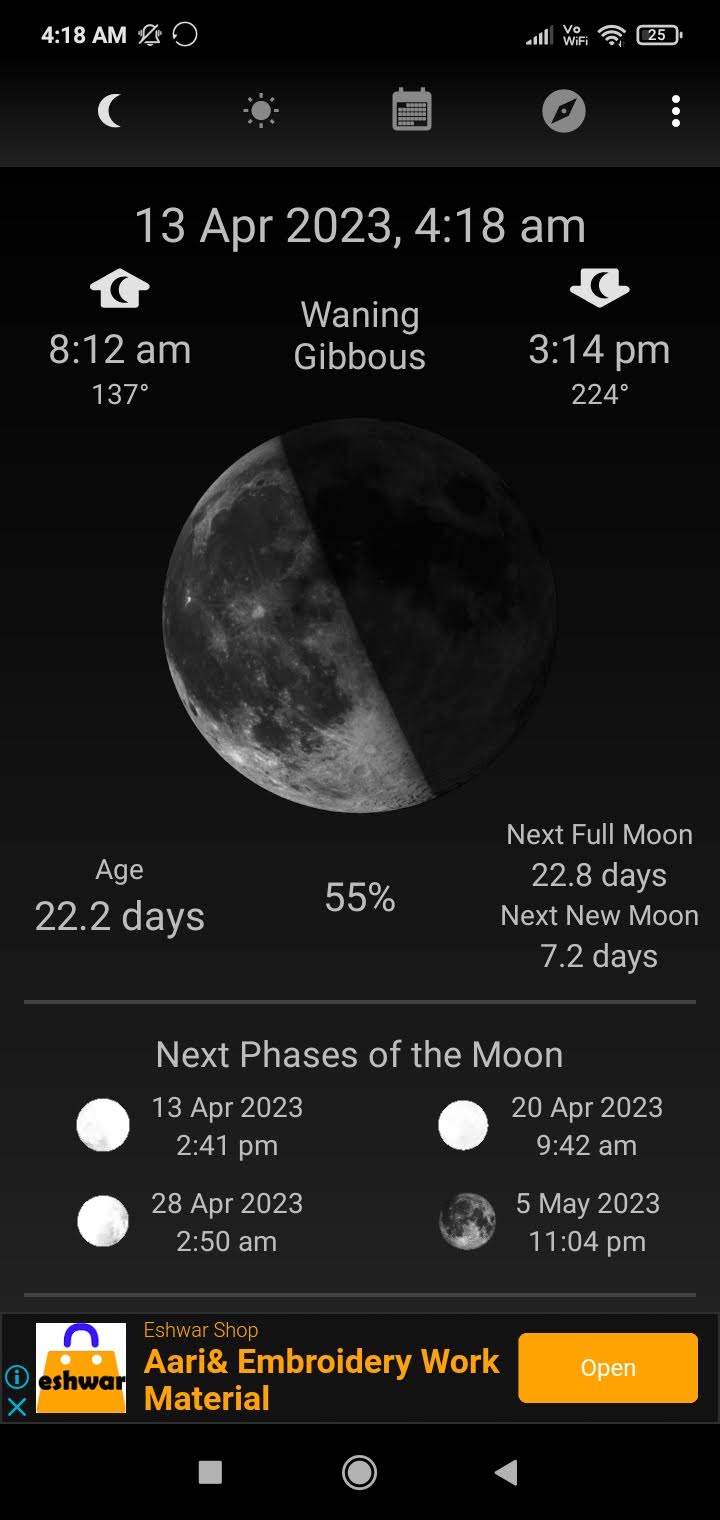Viewport: 720px width, 1520px height.
Task: Open the calendar tab
Action: [412, 111]
